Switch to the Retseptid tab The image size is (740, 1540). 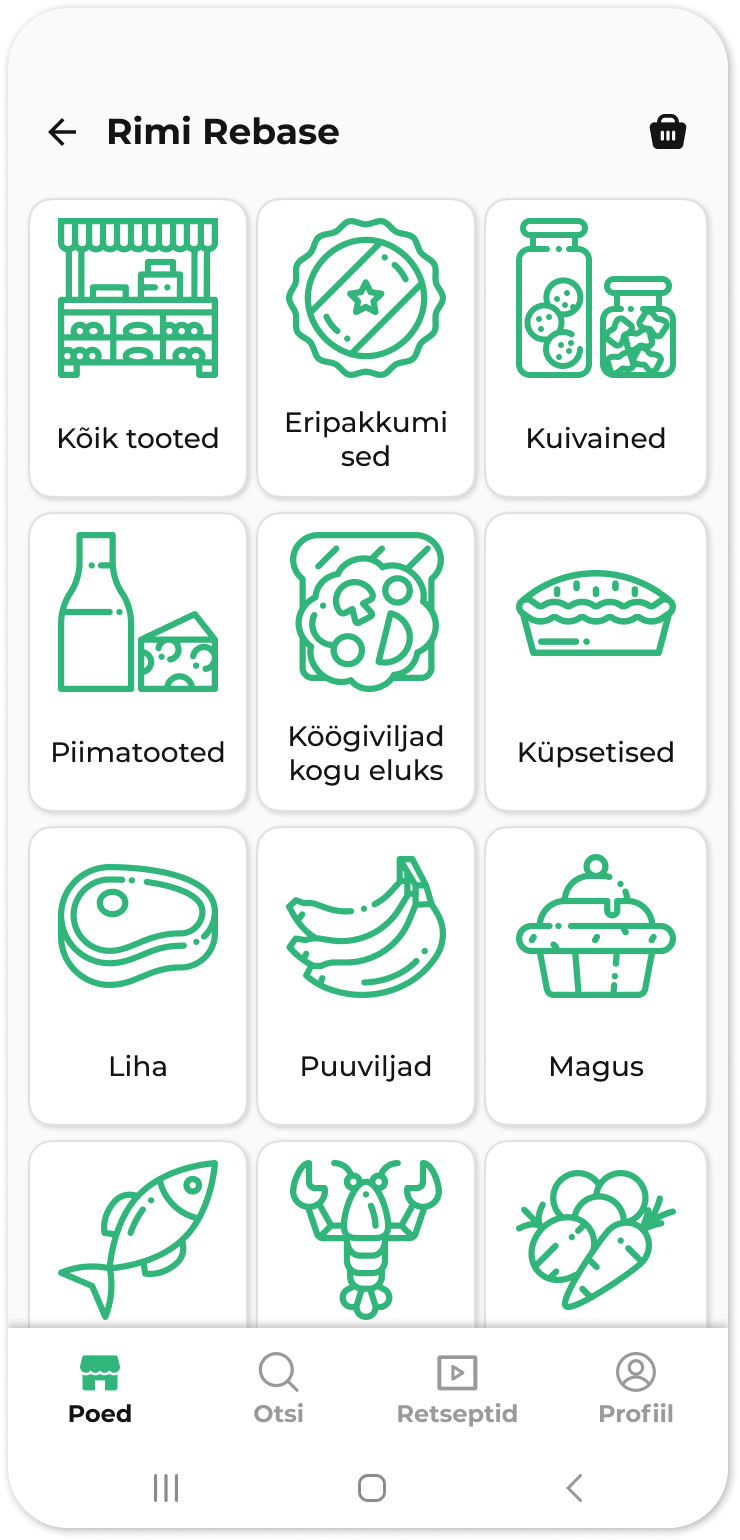click(457, 1390)
